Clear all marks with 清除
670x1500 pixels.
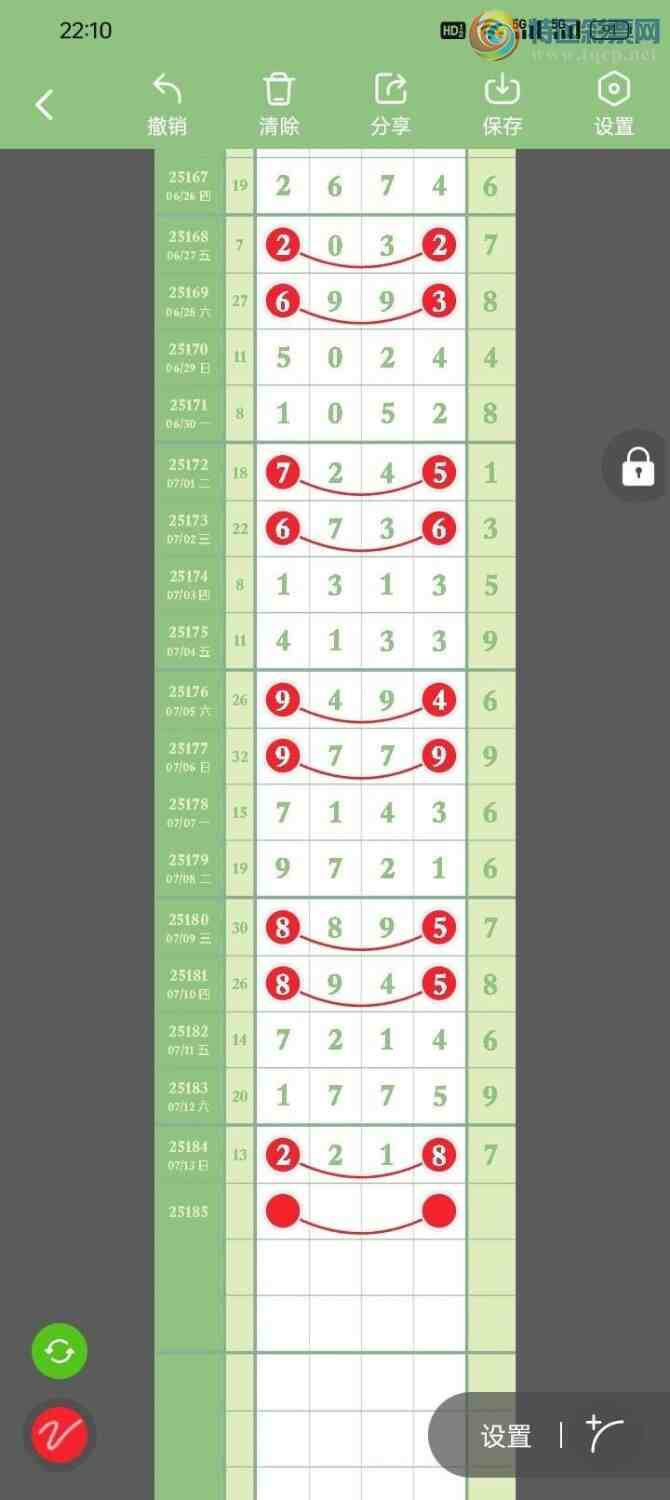click(x=278, y=104)
